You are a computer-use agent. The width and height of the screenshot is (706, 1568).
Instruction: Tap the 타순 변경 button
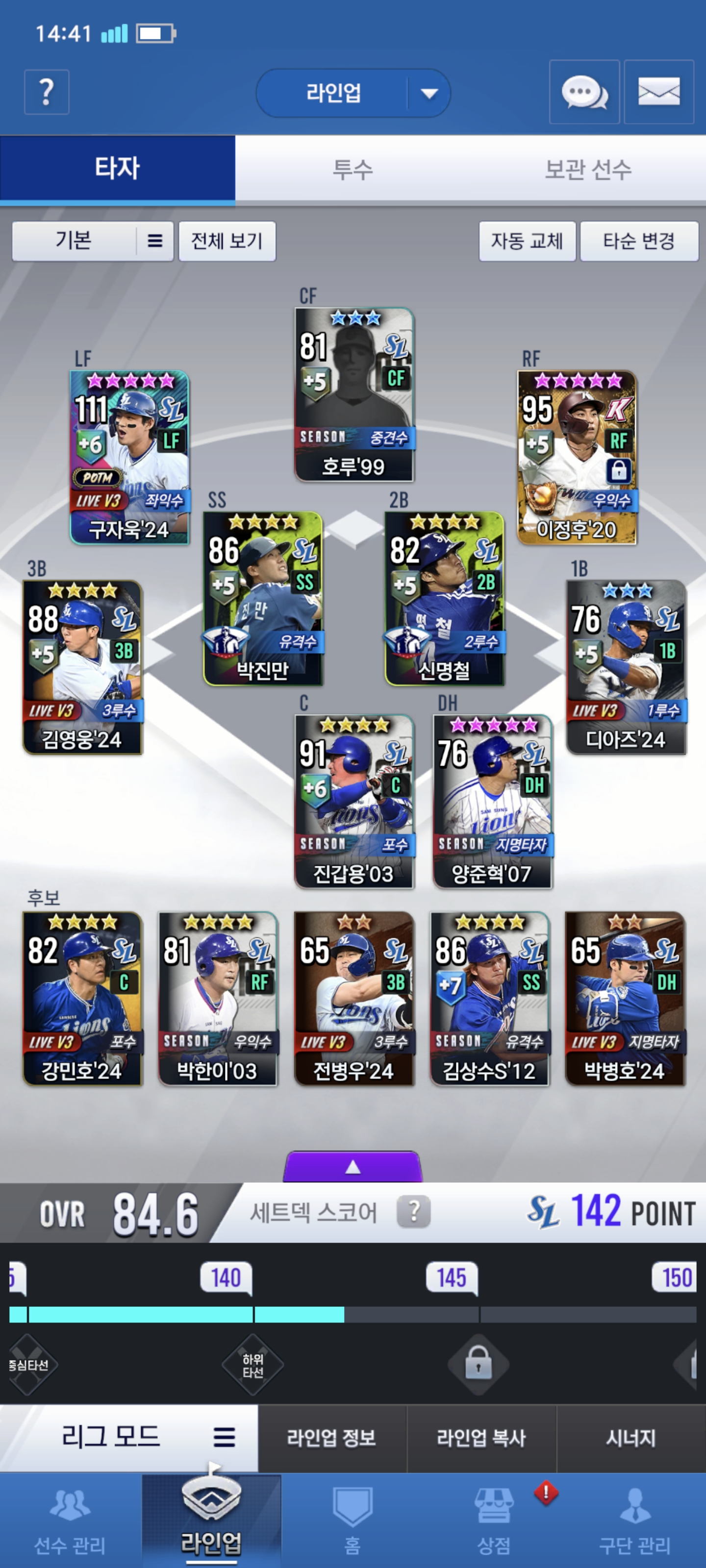coord(638,241)
